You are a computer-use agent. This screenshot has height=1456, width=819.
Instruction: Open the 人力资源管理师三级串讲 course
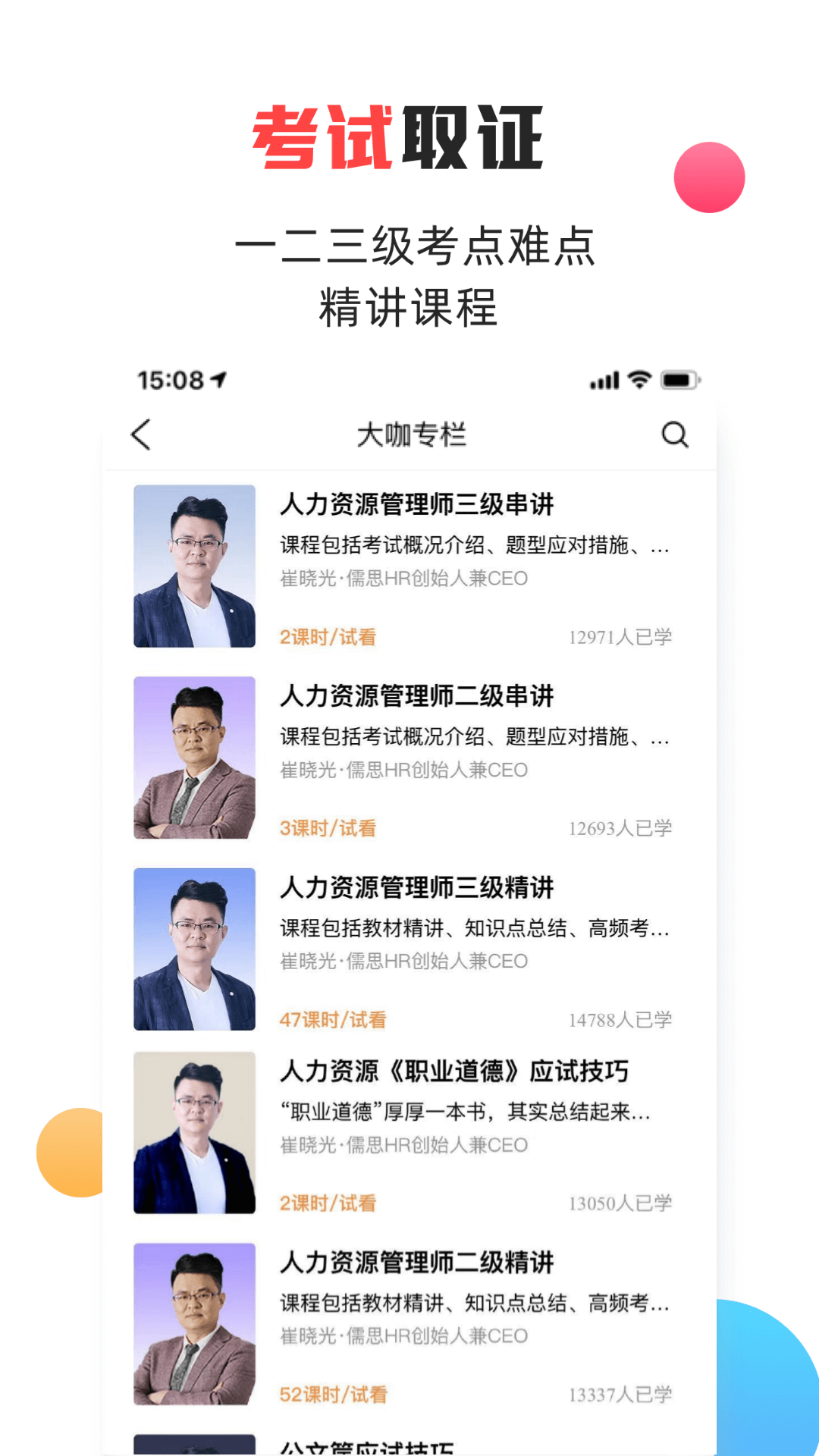coord(419,503)
